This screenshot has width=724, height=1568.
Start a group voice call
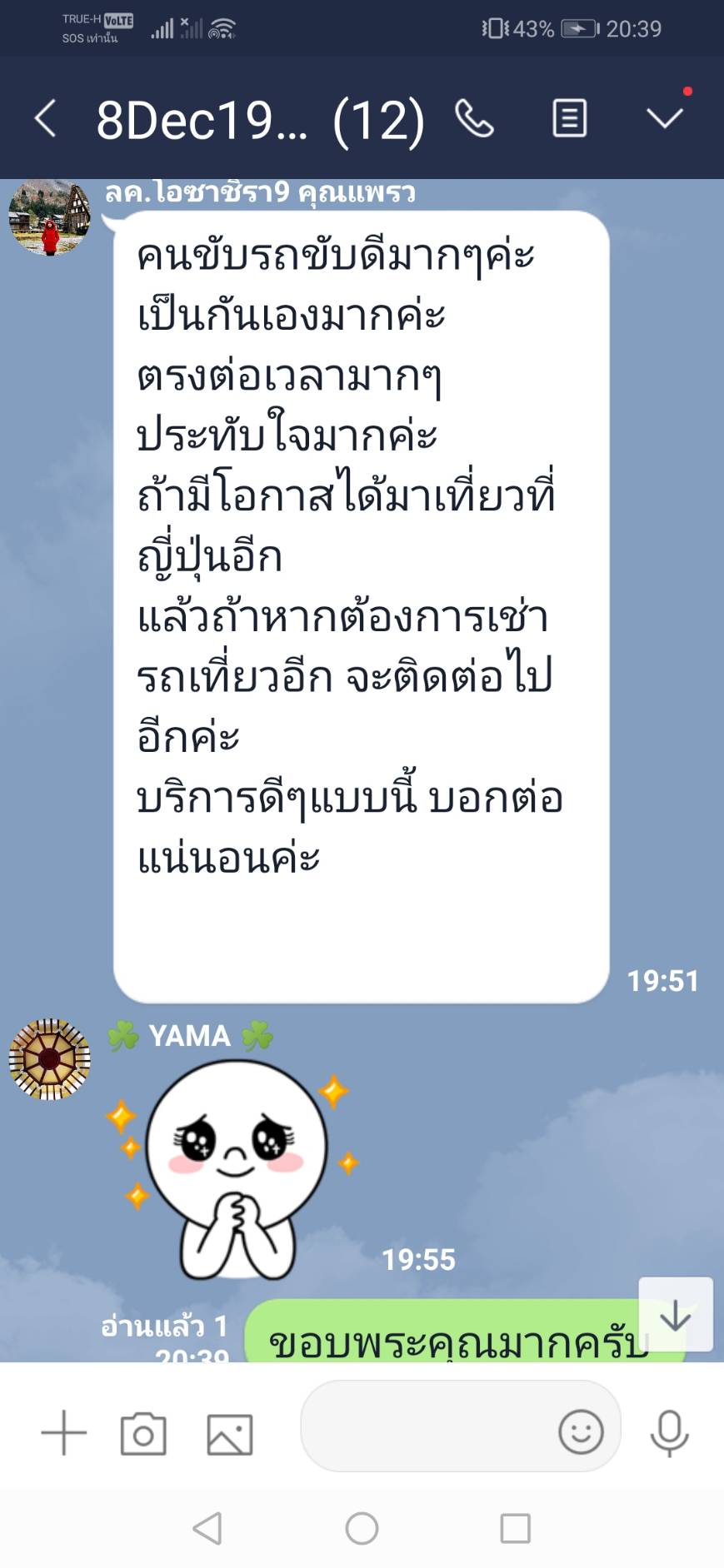[475, 118]
